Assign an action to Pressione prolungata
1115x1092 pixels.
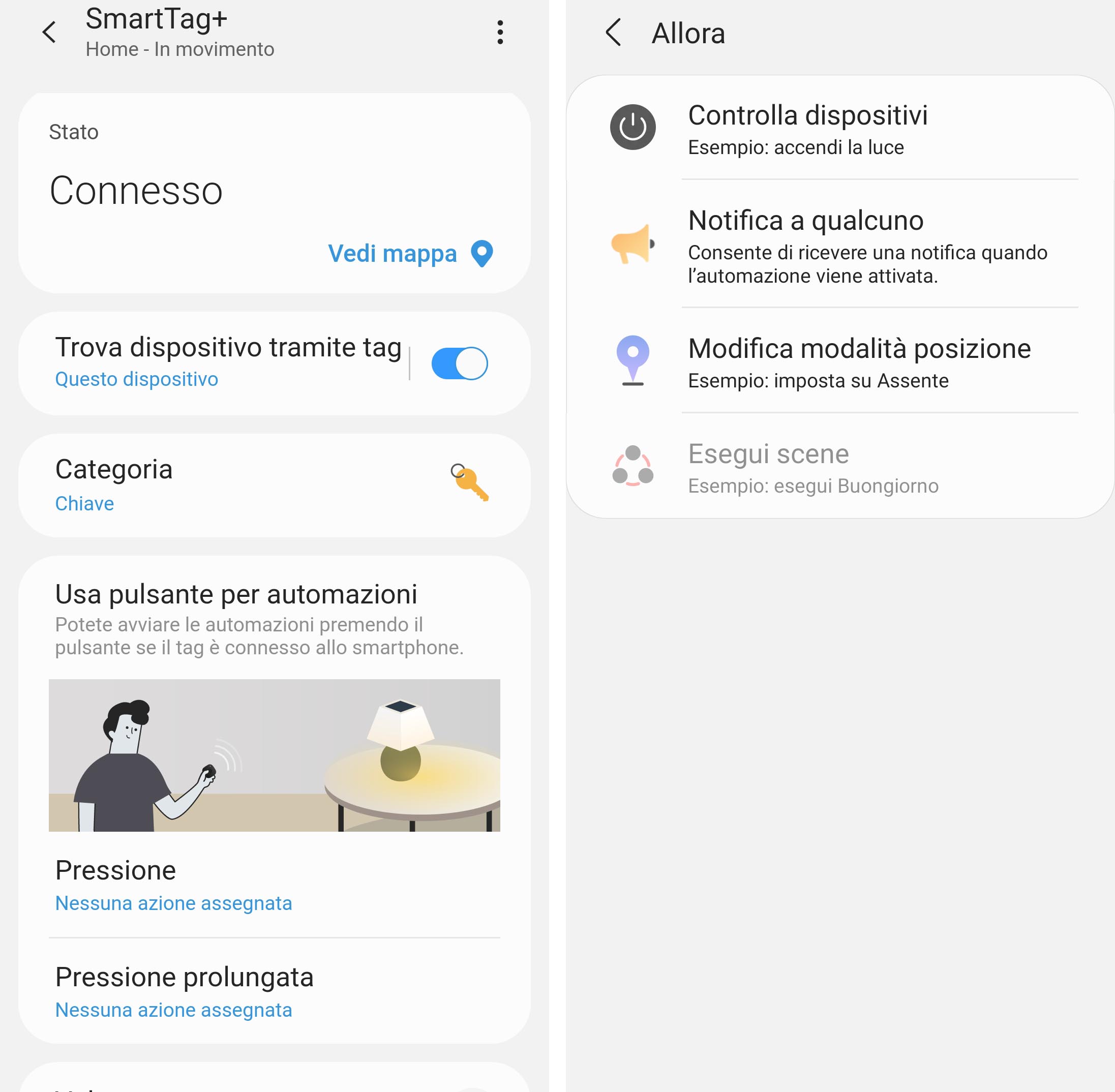[x=274, y=992]
